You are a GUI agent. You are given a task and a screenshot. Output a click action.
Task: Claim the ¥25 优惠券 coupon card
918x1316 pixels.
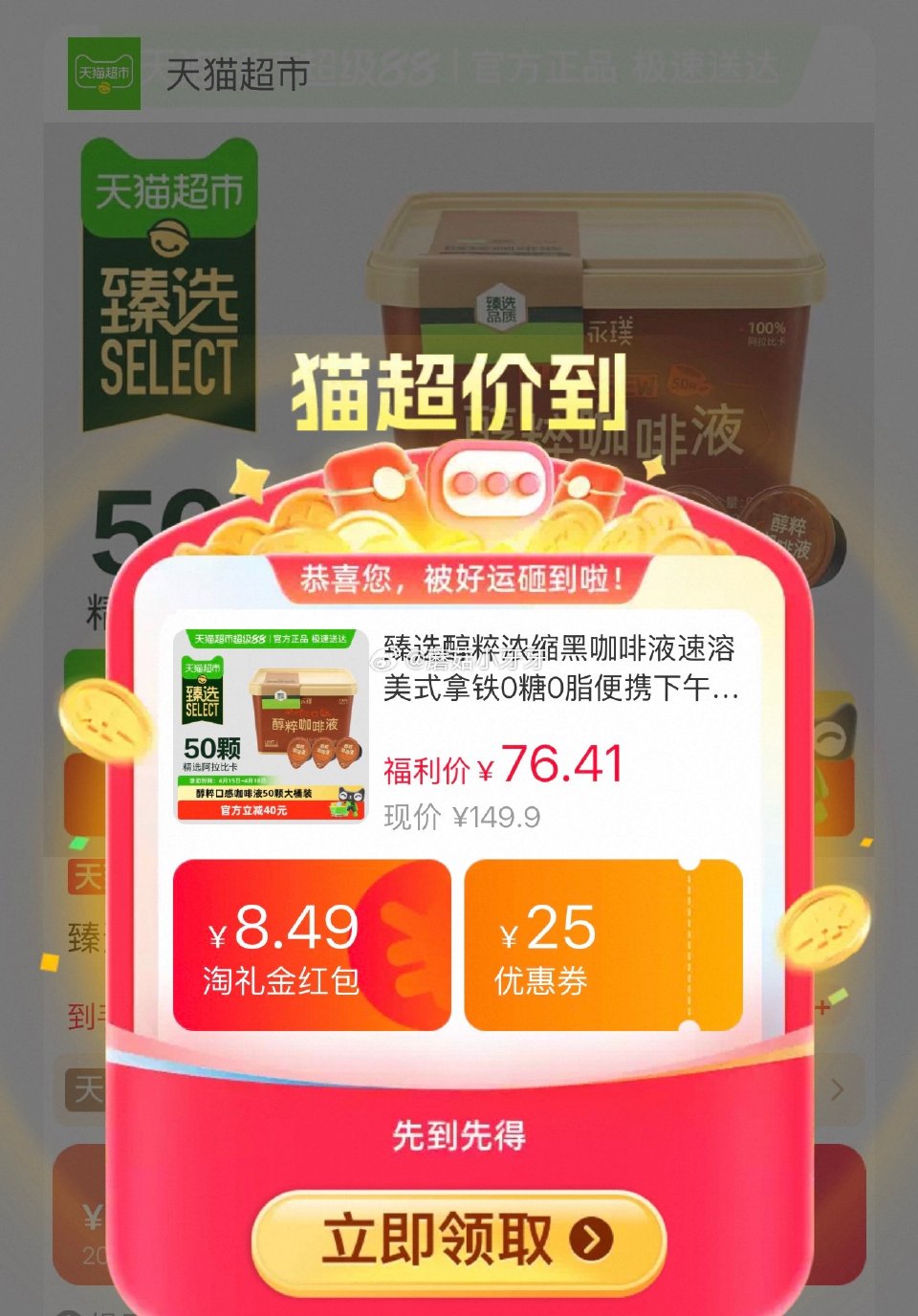click(x=602, y=945)
